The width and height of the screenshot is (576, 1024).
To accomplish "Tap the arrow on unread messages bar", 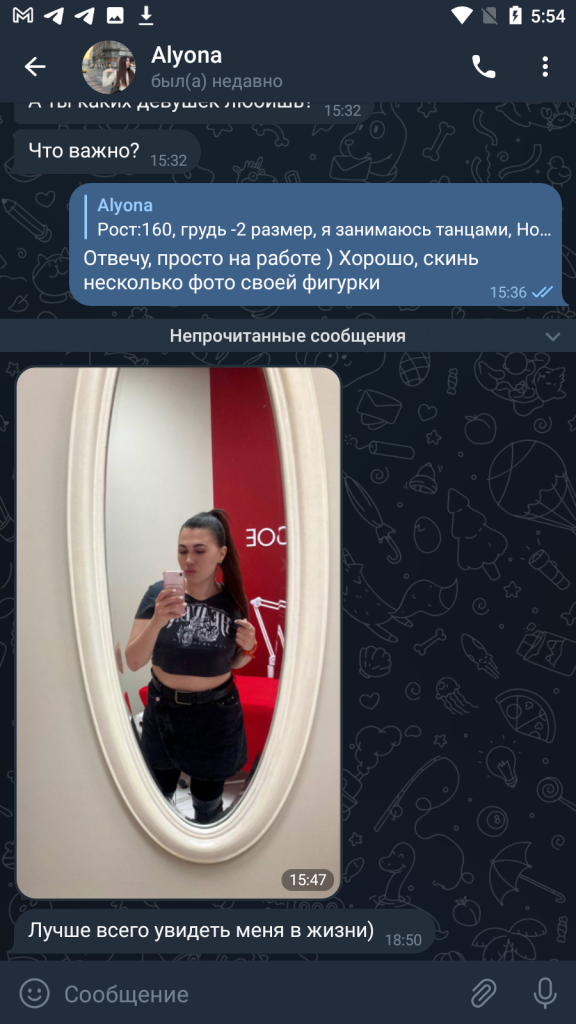I will coord(552,336).
